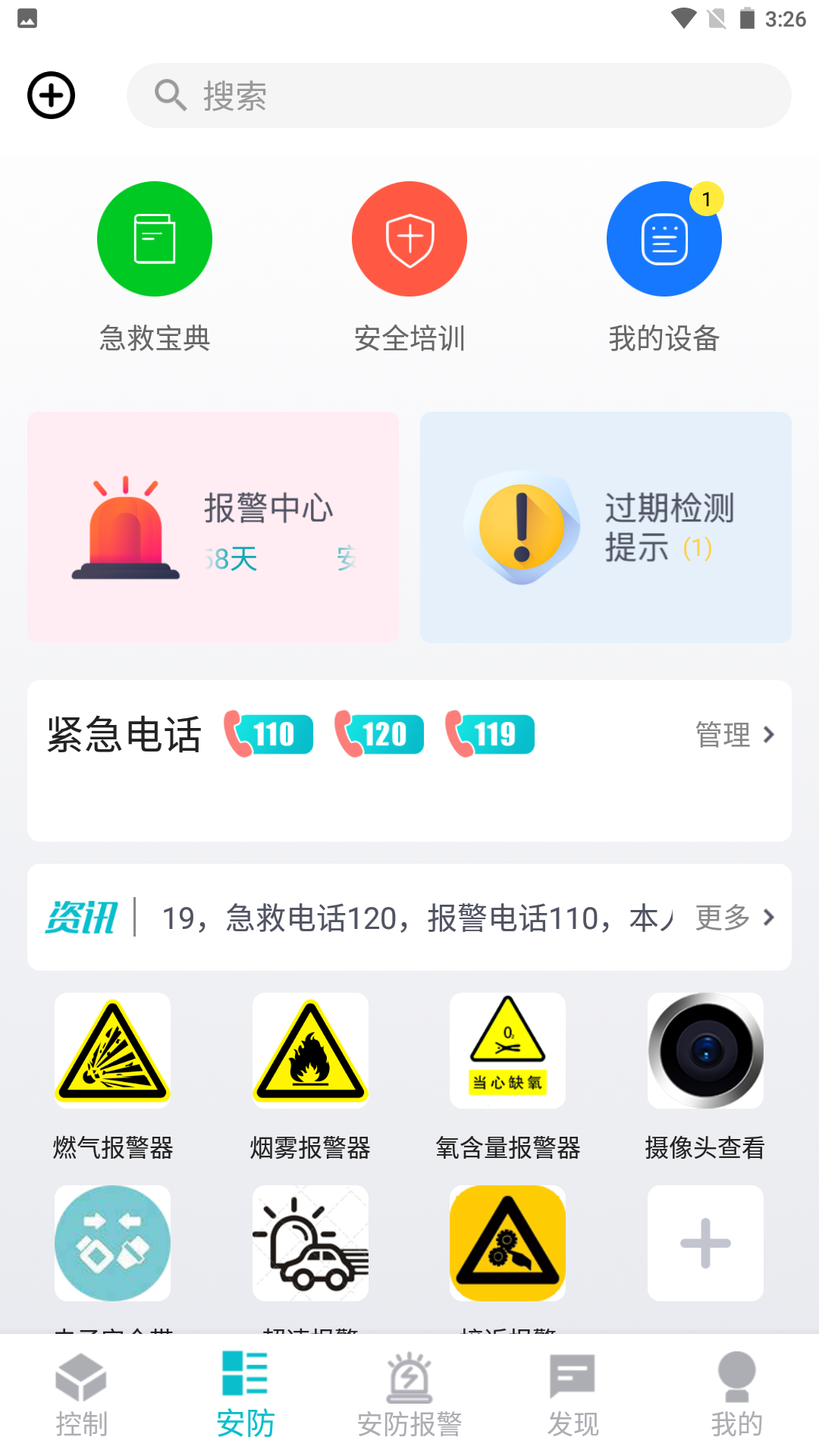The image size is (819, 1456).
Task: Open the 急救宝典 first-aid guide icon
Action: (x=154, y=238)
